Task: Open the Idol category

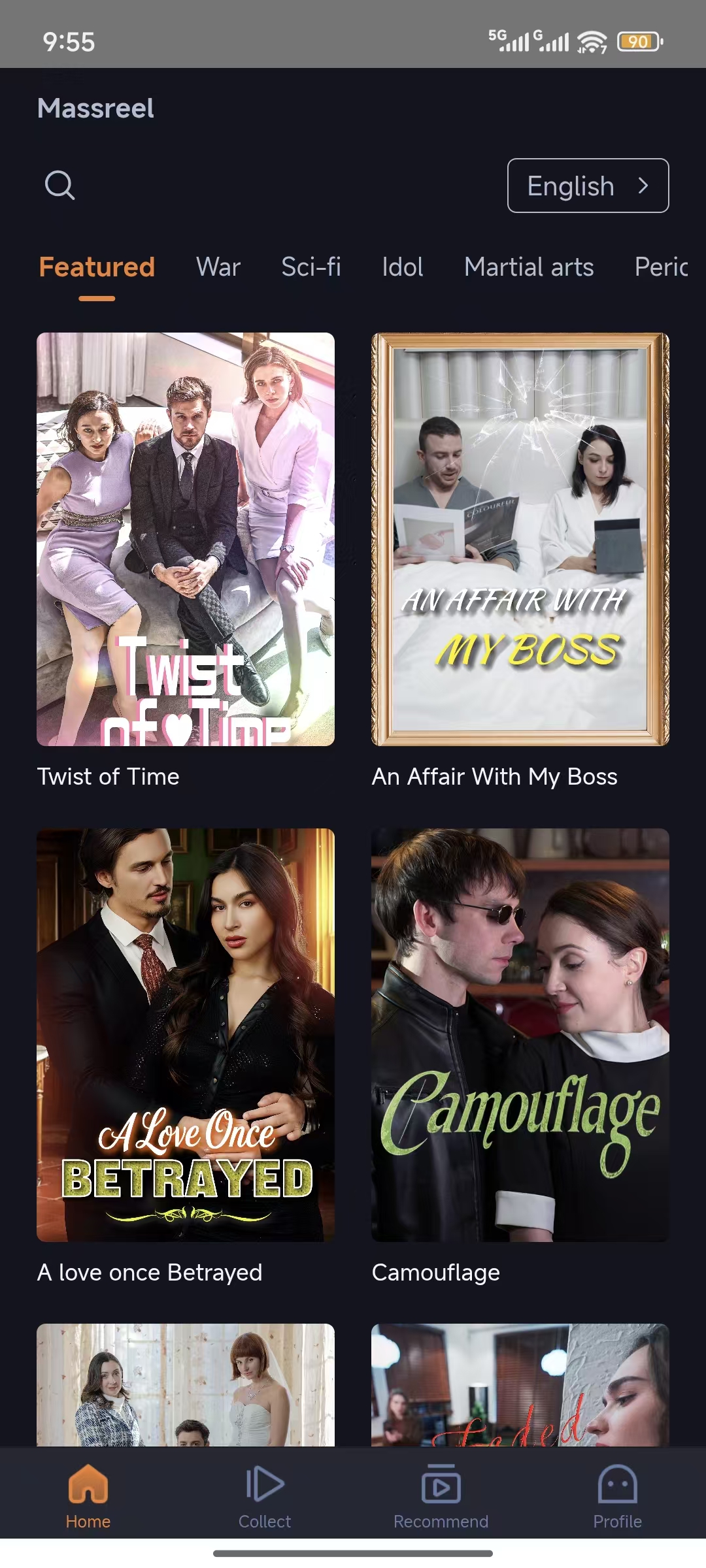Action: point(403,267)
